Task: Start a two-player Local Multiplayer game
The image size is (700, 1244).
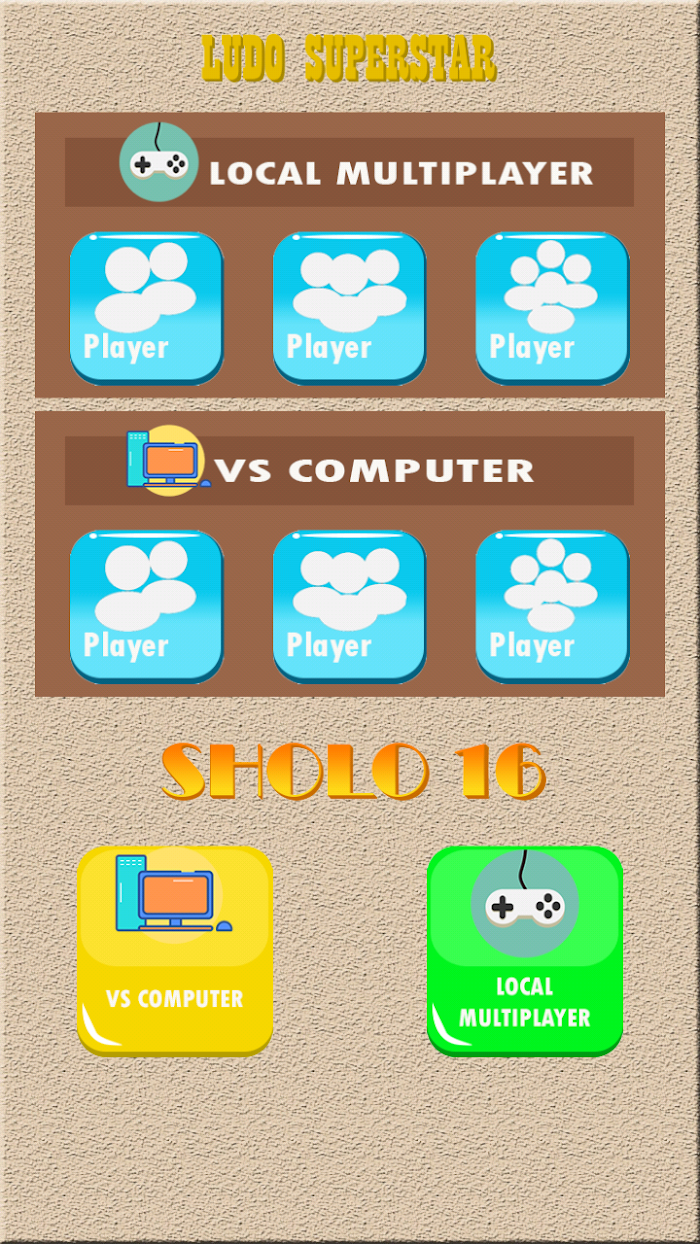Action: point(146,307)
